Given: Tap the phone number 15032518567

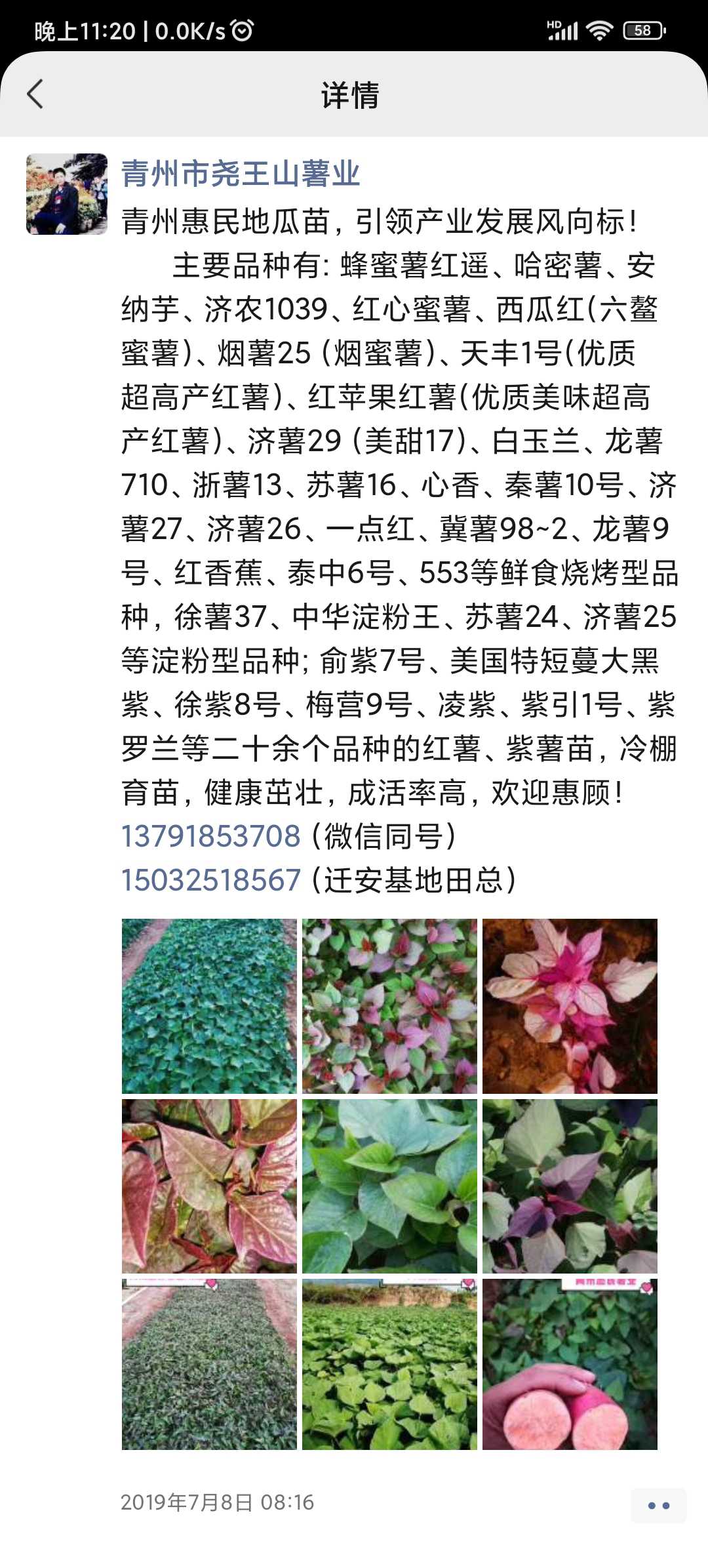Looking at the screenshot, I should (211, 880).
